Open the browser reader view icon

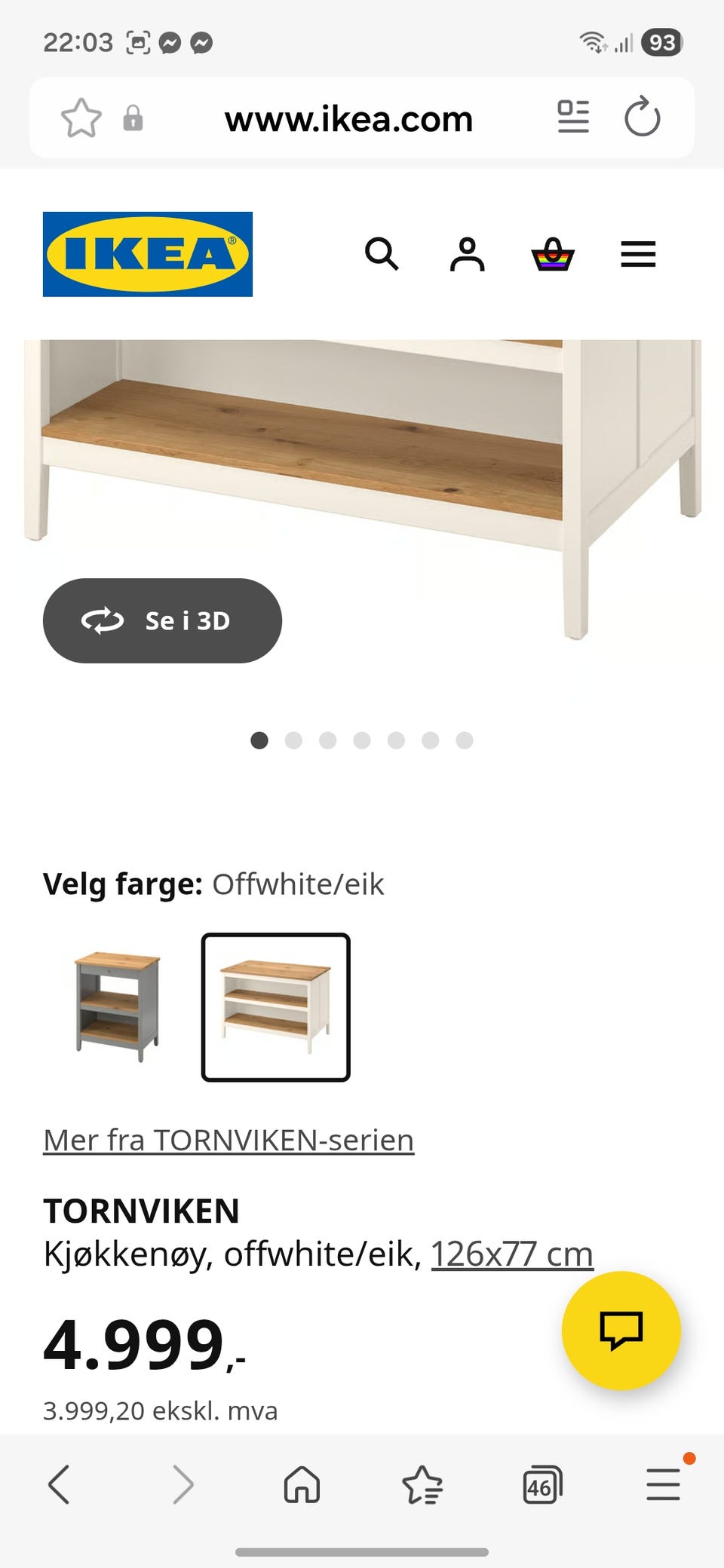573,118
